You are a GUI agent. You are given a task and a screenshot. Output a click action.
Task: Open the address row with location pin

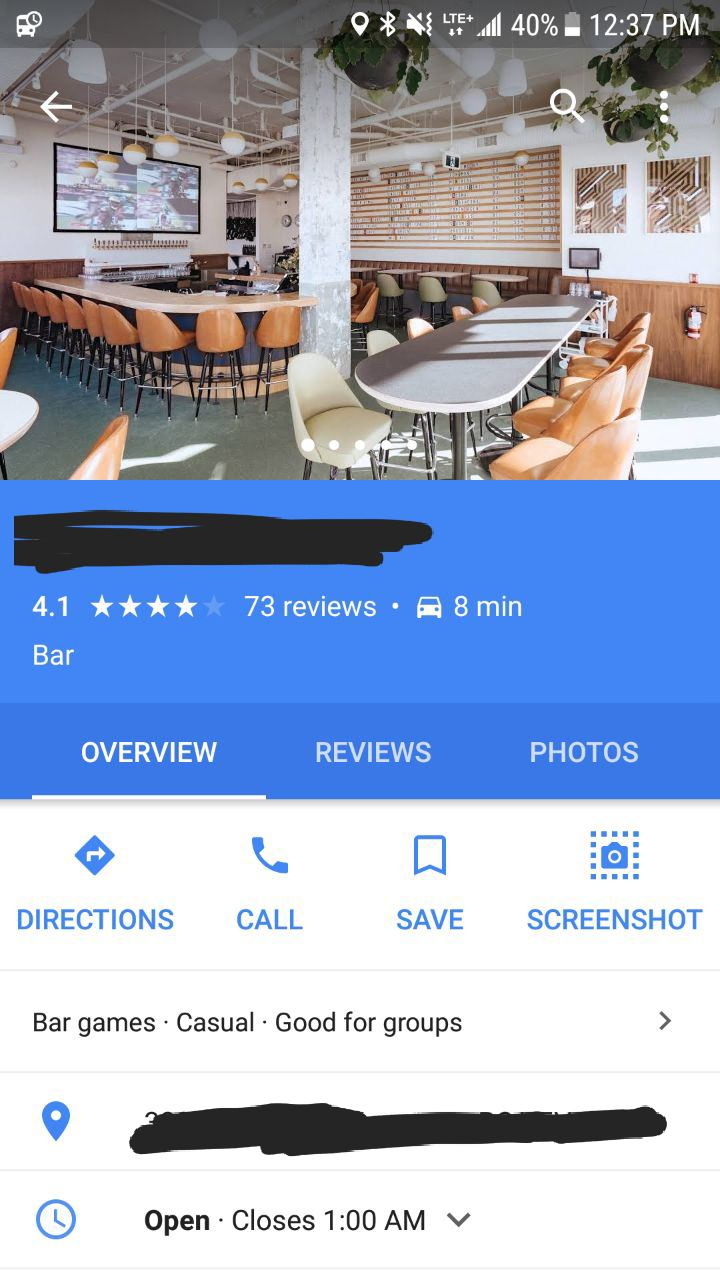(x=360, y=1122)
